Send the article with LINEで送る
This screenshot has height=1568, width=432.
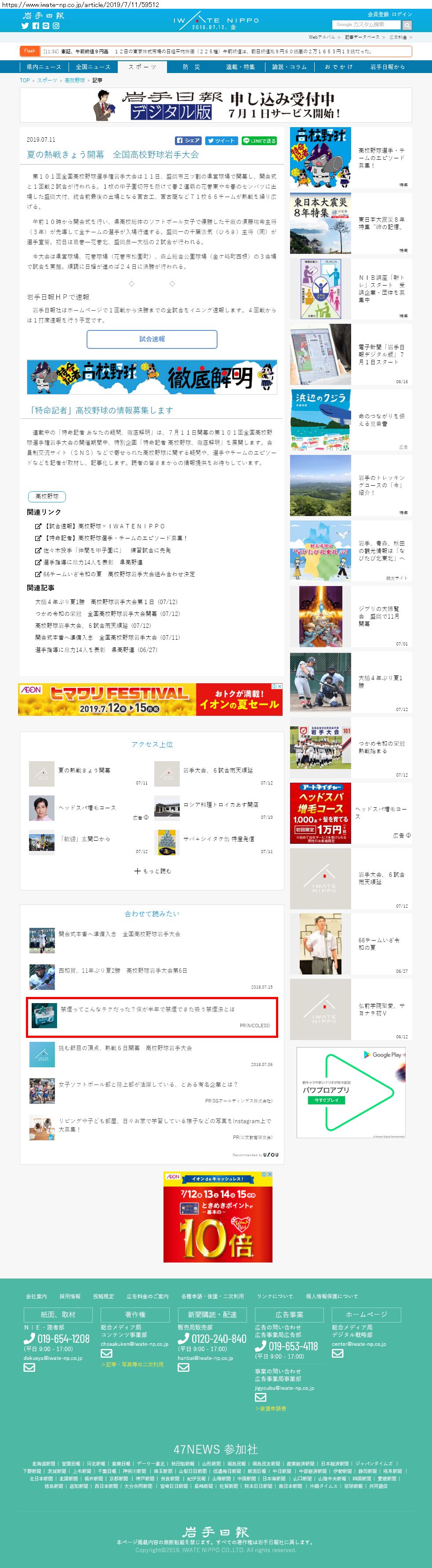[258, 141]
